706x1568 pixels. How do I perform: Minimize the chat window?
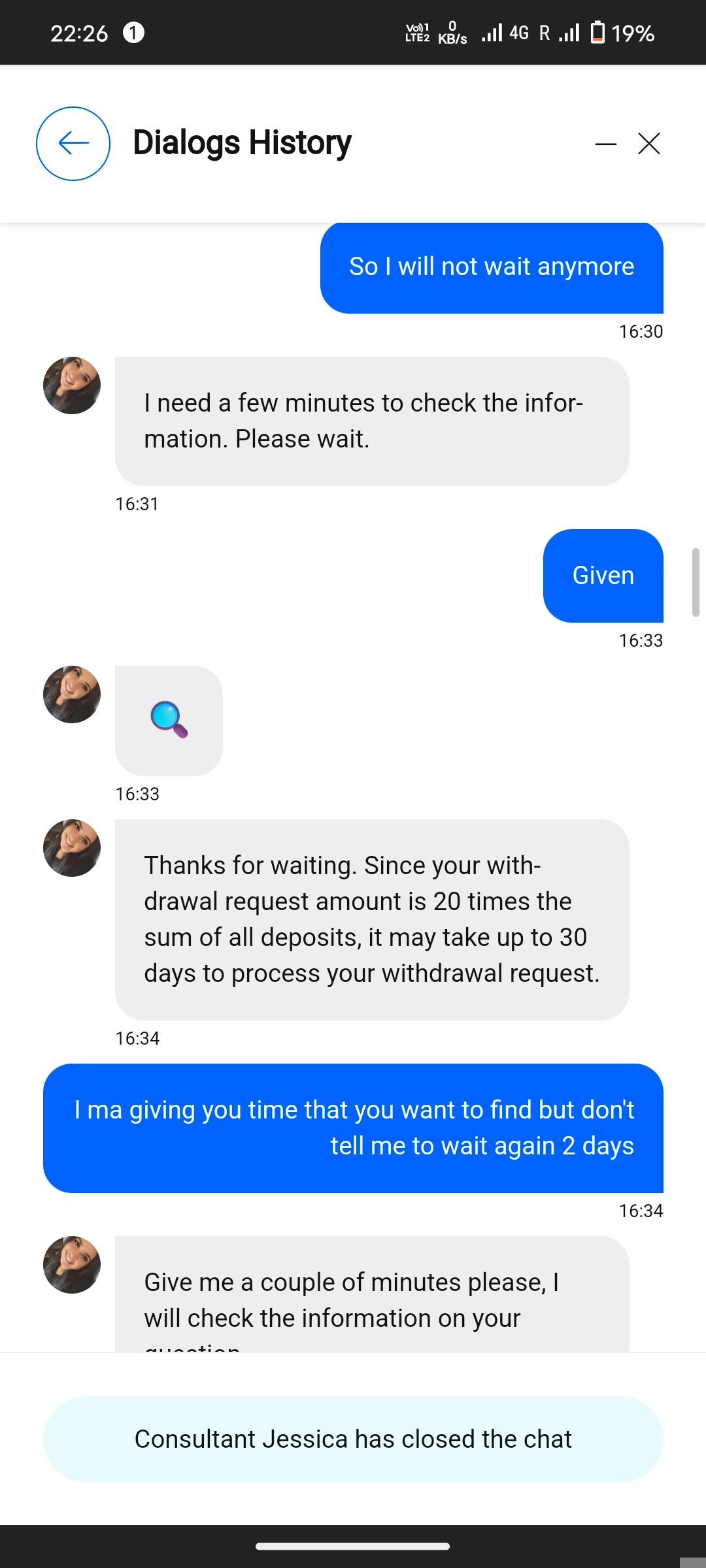pos(606,144)
